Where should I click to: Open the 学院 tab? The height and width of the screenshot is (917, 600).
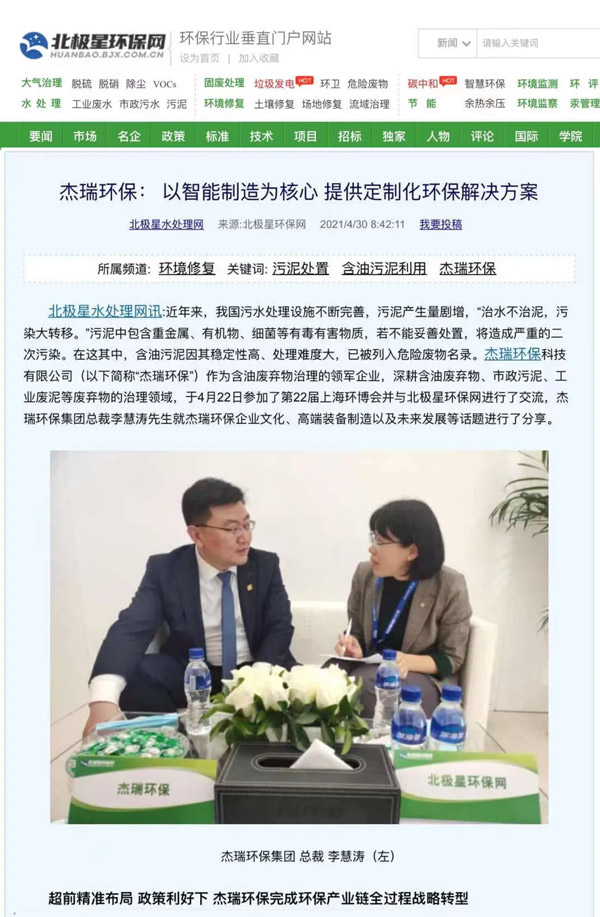pos(571,136)
